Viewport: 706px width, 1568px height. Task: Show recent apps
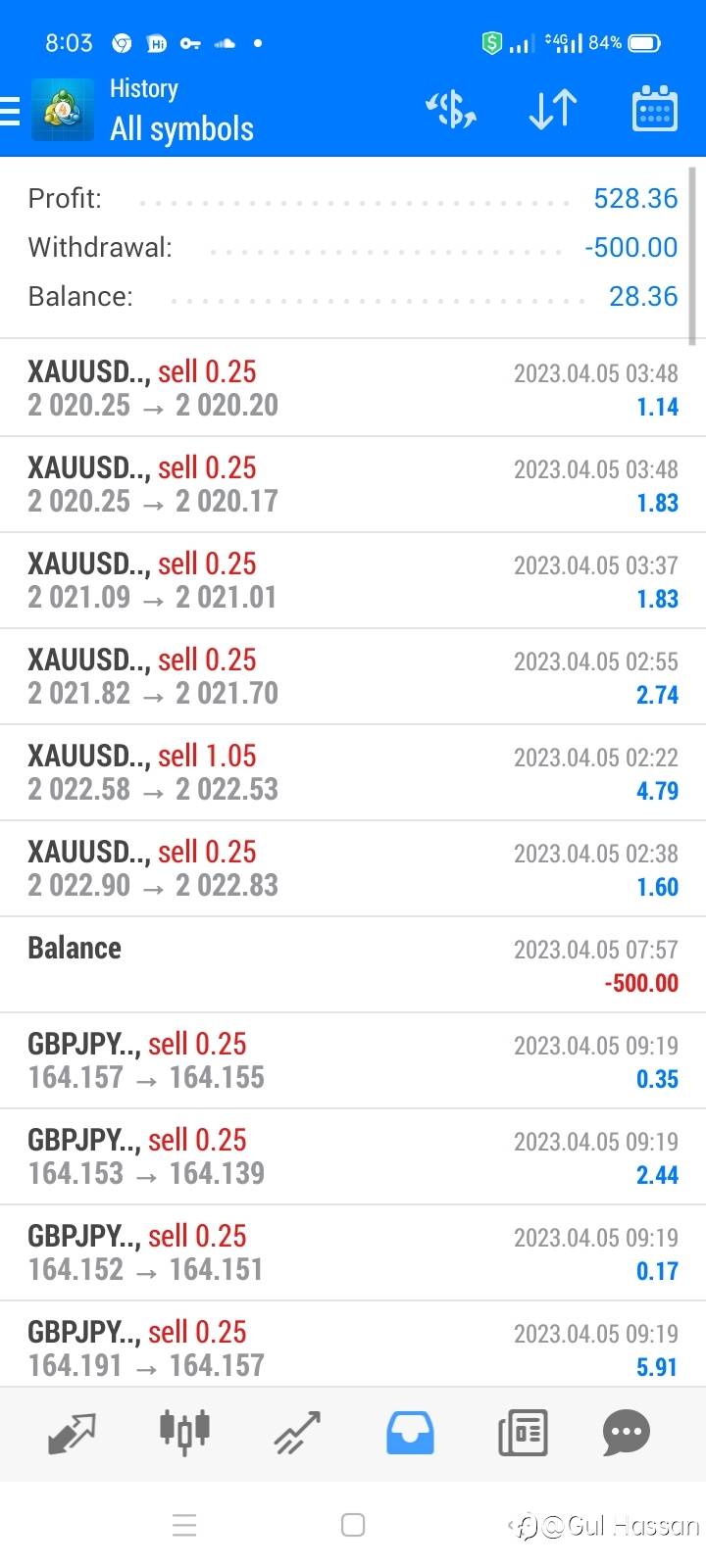tap(184, 1525)
